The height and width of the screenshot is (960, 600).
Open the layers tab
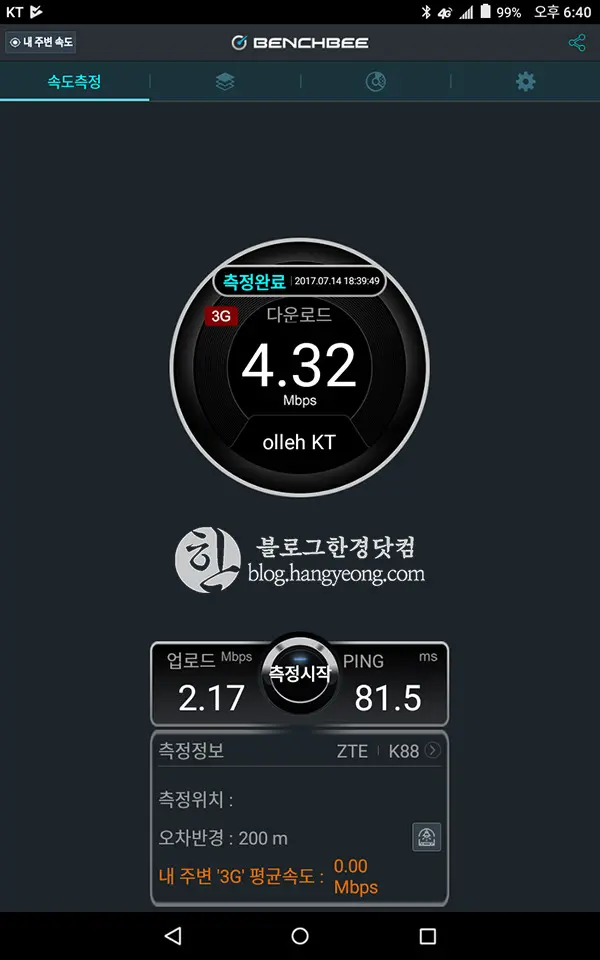(225, 82)
